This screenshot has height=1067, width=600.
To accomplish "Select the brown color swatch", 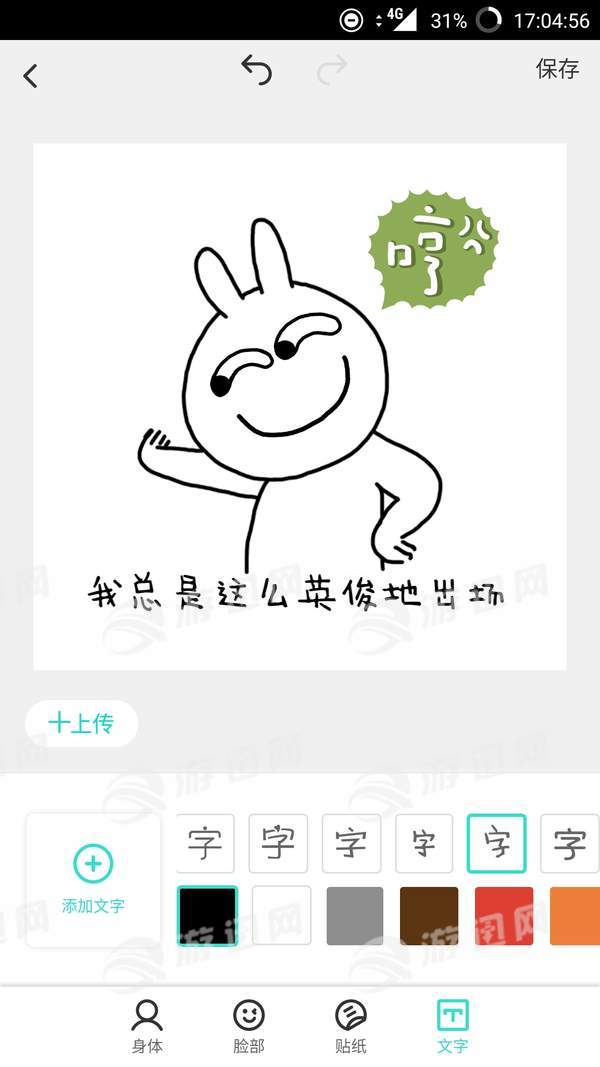I will (429, 915).
